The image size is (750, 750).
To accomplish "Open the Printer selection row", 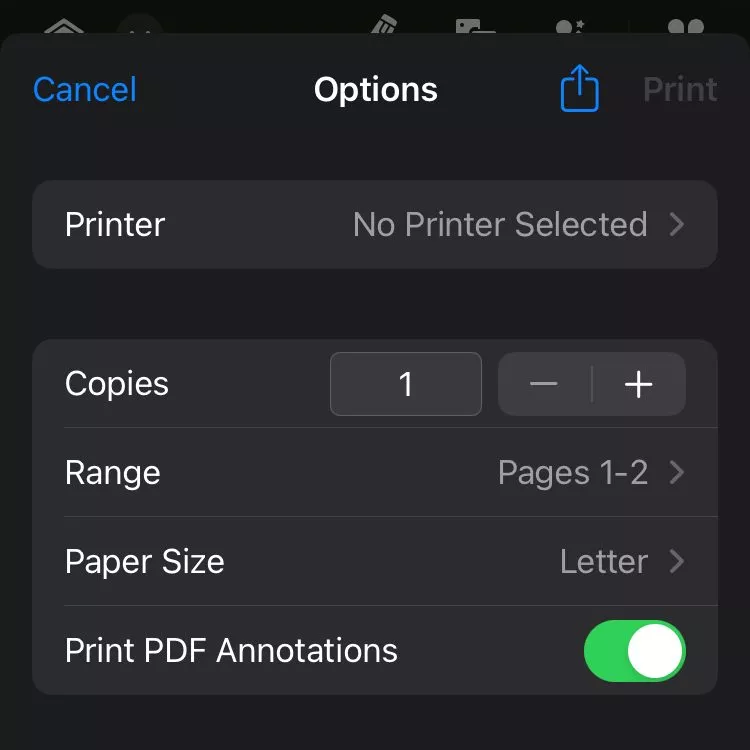I will (375, 224).
